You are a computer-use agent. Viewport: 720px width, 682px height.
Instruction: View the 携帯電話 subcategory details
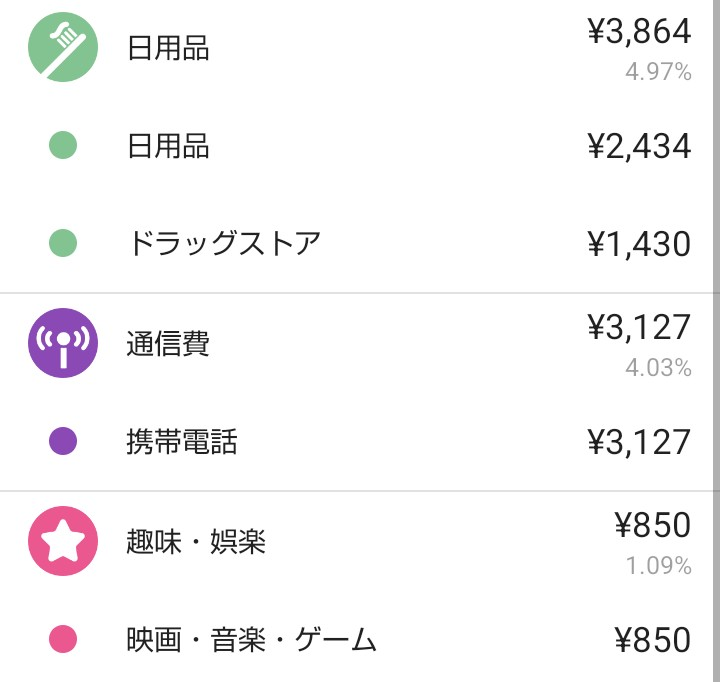(182, 441)
